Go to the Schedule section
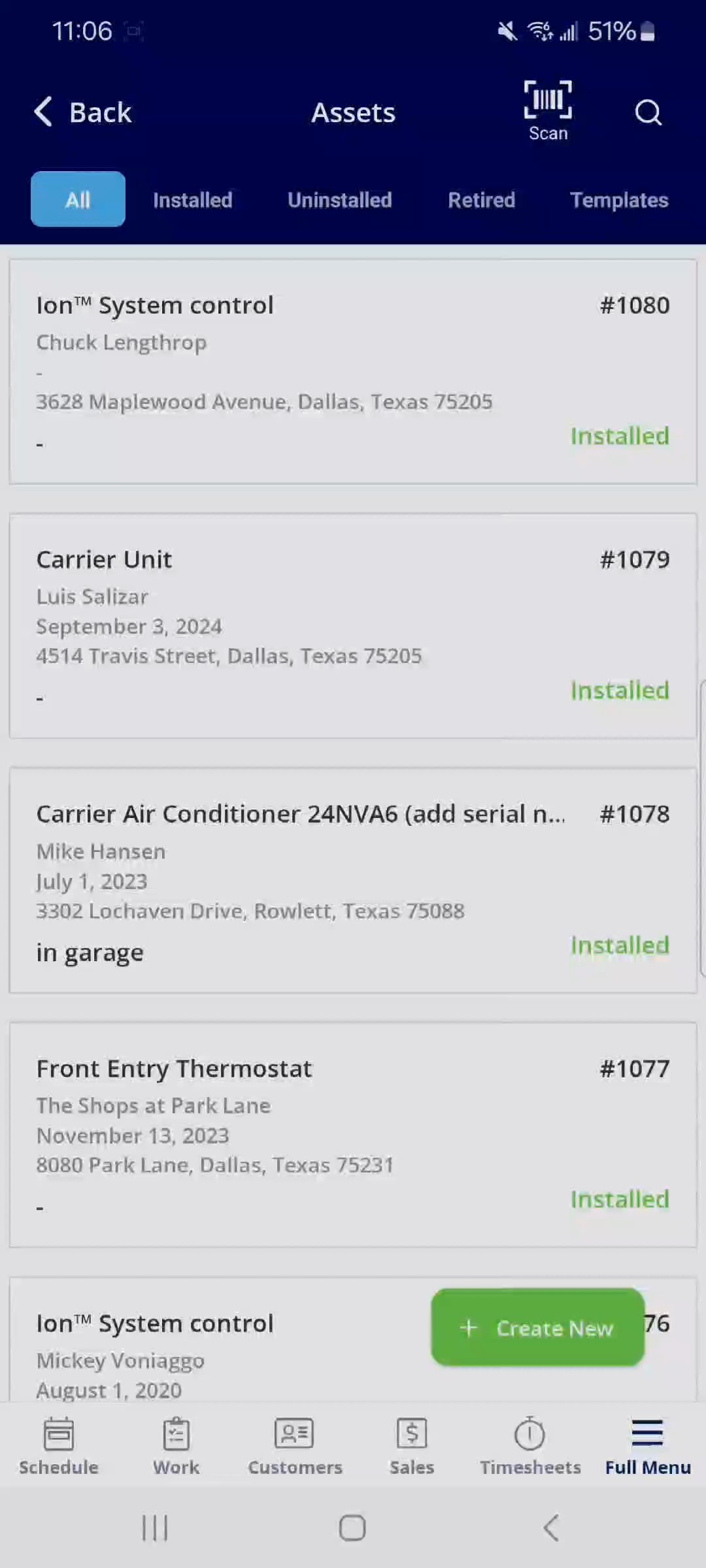This screenshot has width=706, height=1568. pos(59,1446)
